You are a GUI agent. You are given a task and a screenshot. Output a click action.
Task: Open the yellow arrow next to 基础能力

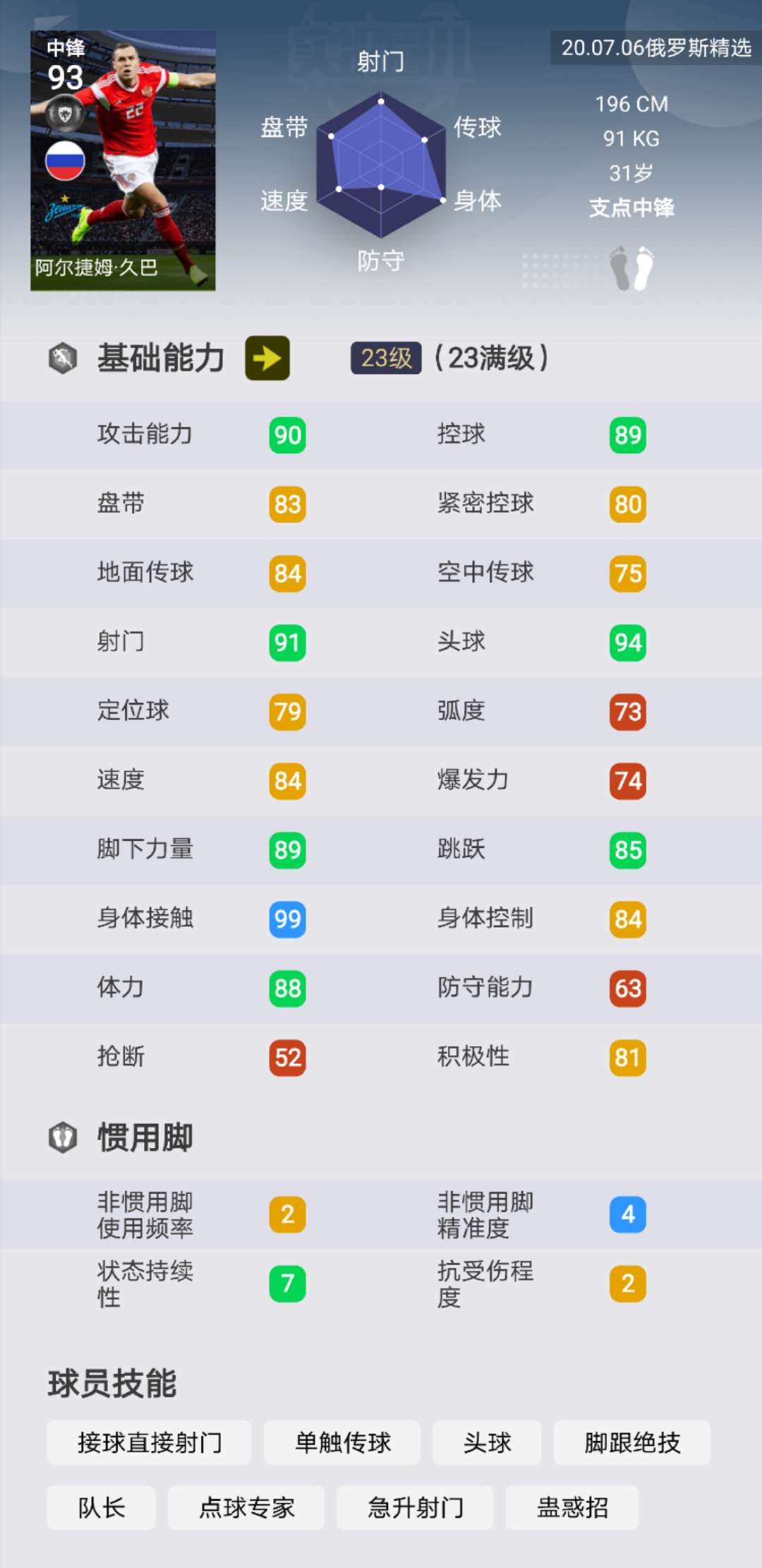pos(267,359)
